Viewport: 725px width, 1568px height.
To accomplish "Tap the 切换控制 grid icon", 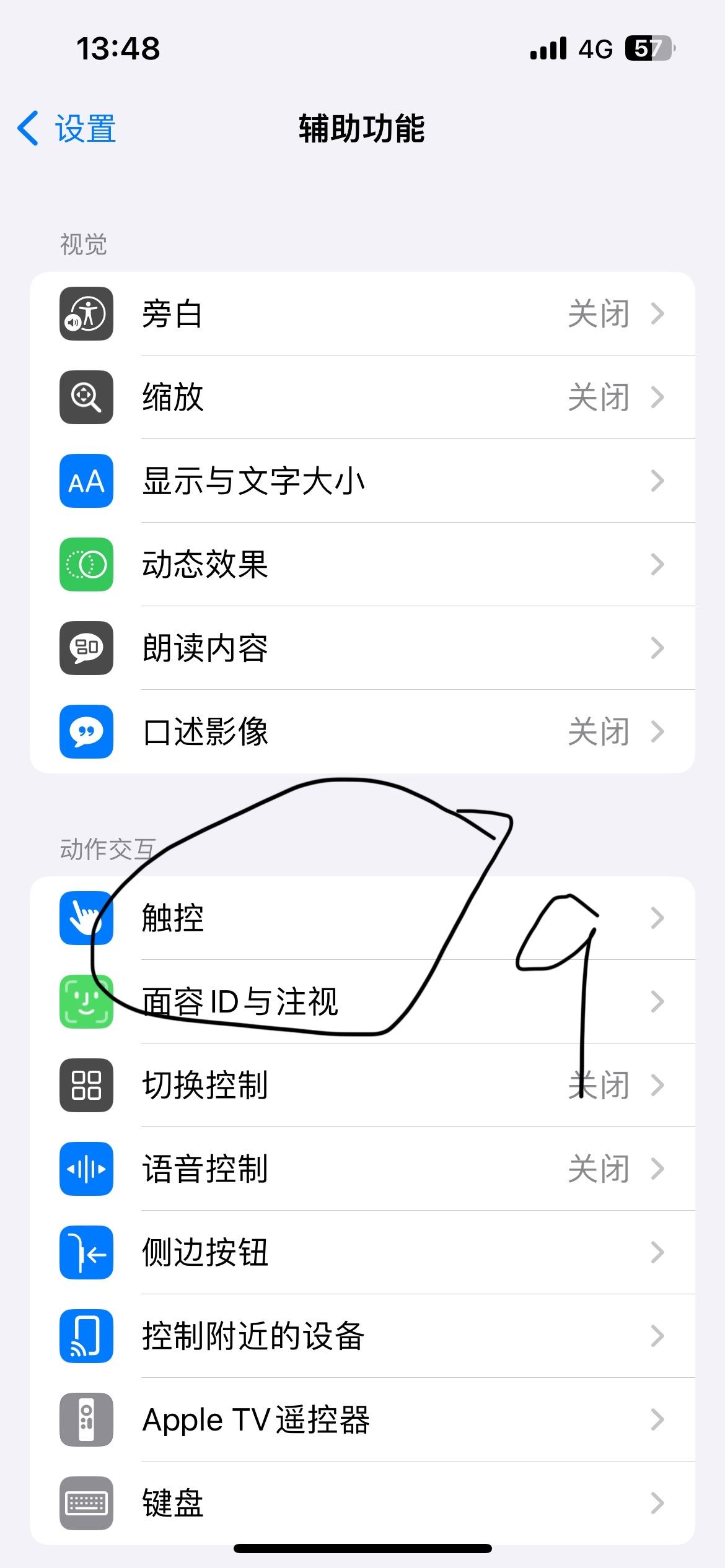I will pyautogui.click(x=86, y=1086).
